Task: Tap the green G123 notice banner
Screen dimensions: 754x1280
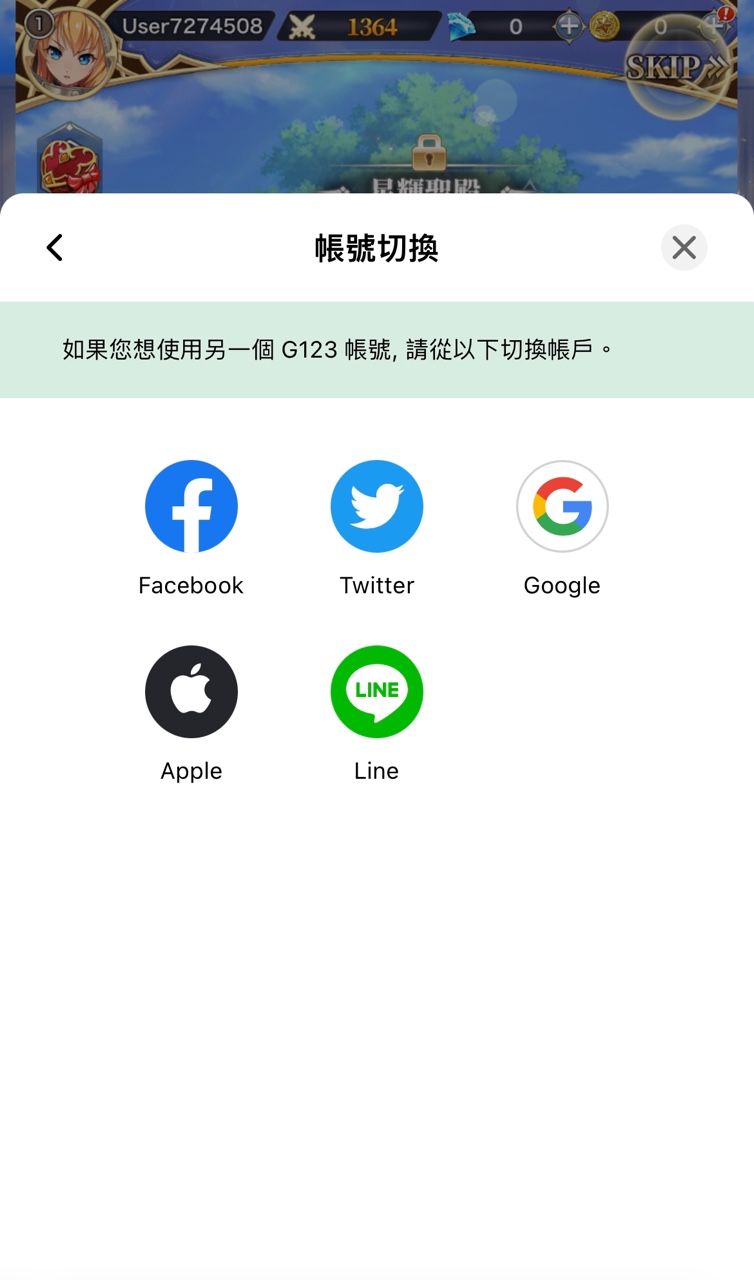Action: pyautogui.click(x=376, y=350)
